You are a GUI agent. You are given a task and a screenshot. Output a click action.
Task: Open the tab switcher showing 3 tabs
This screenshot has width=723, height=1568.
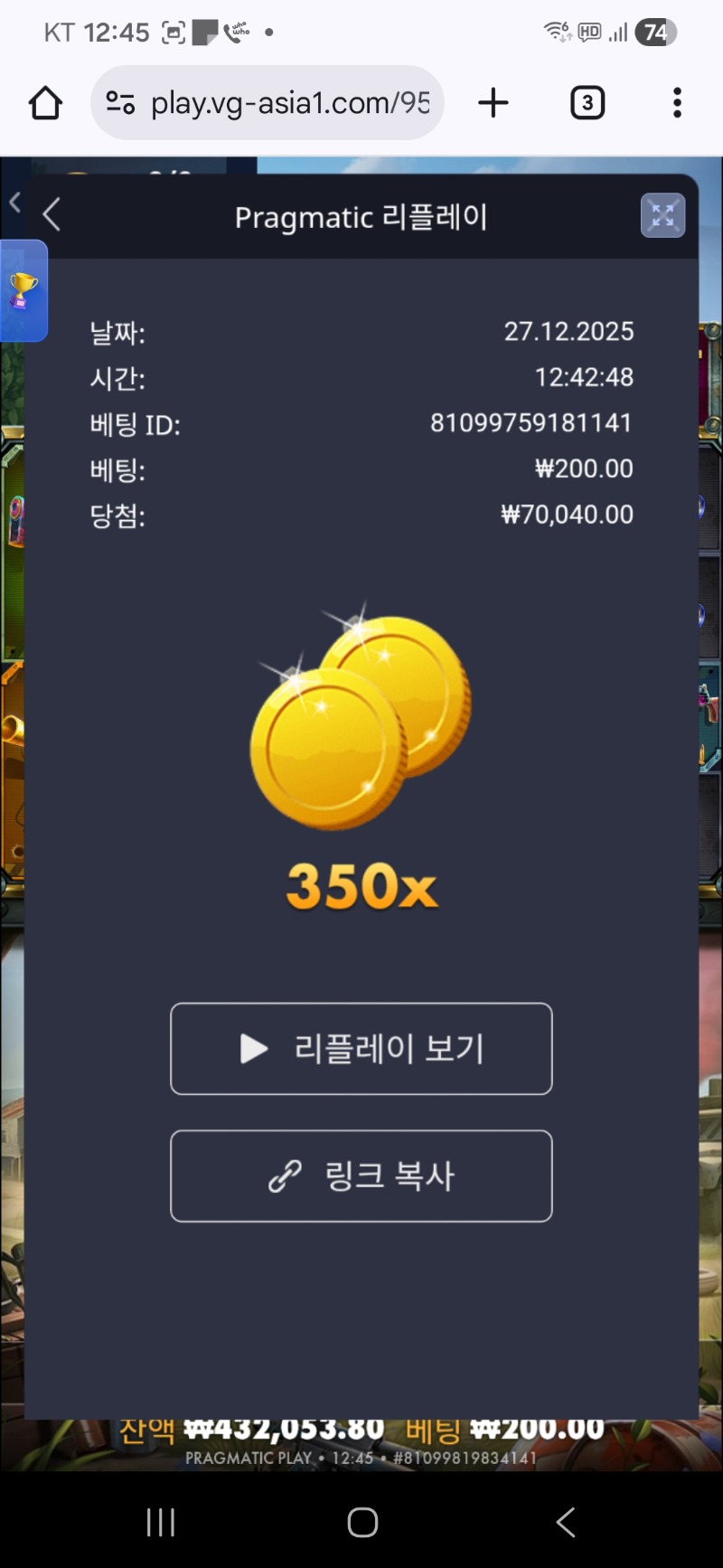point(587,103)
